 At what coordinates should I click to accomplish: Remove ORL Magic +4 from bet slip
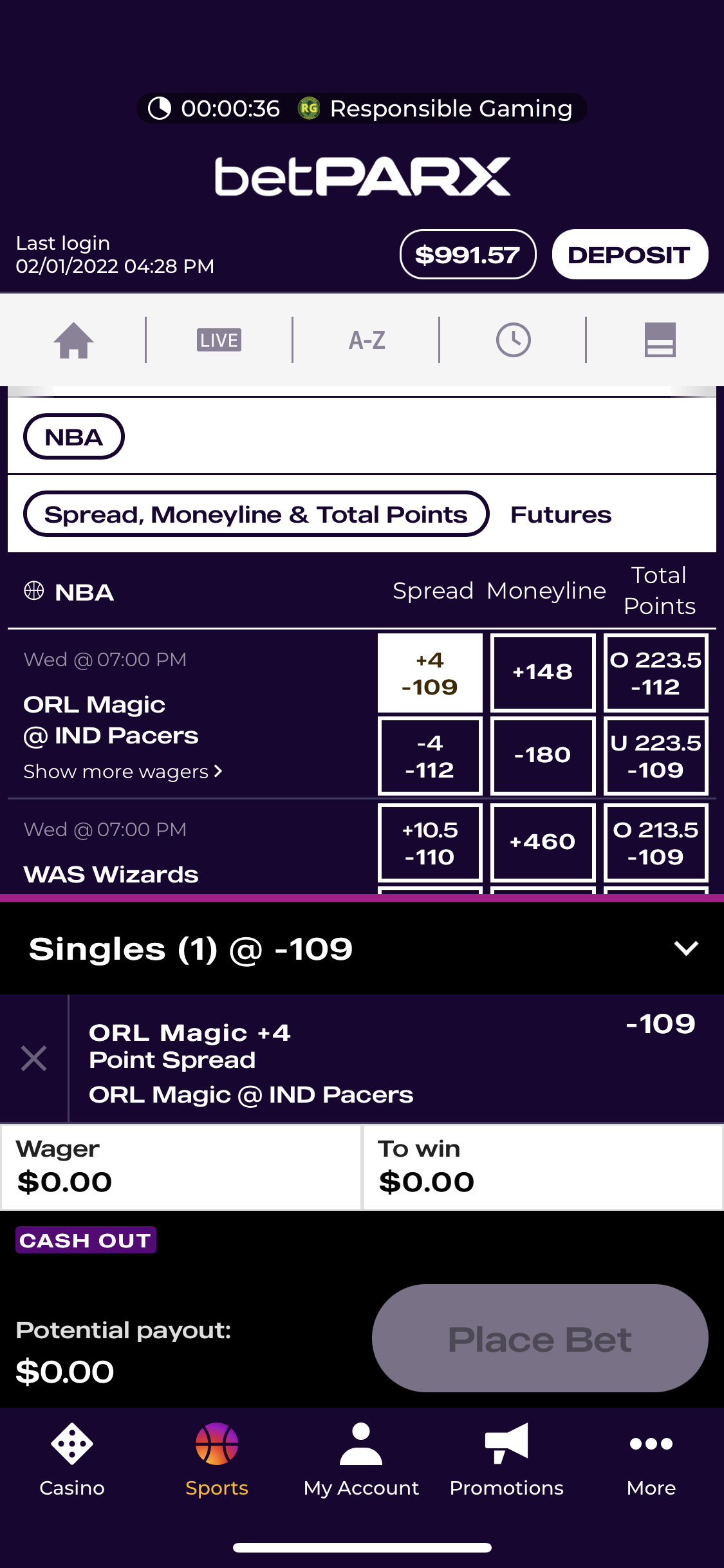(x=33, y=1058)
